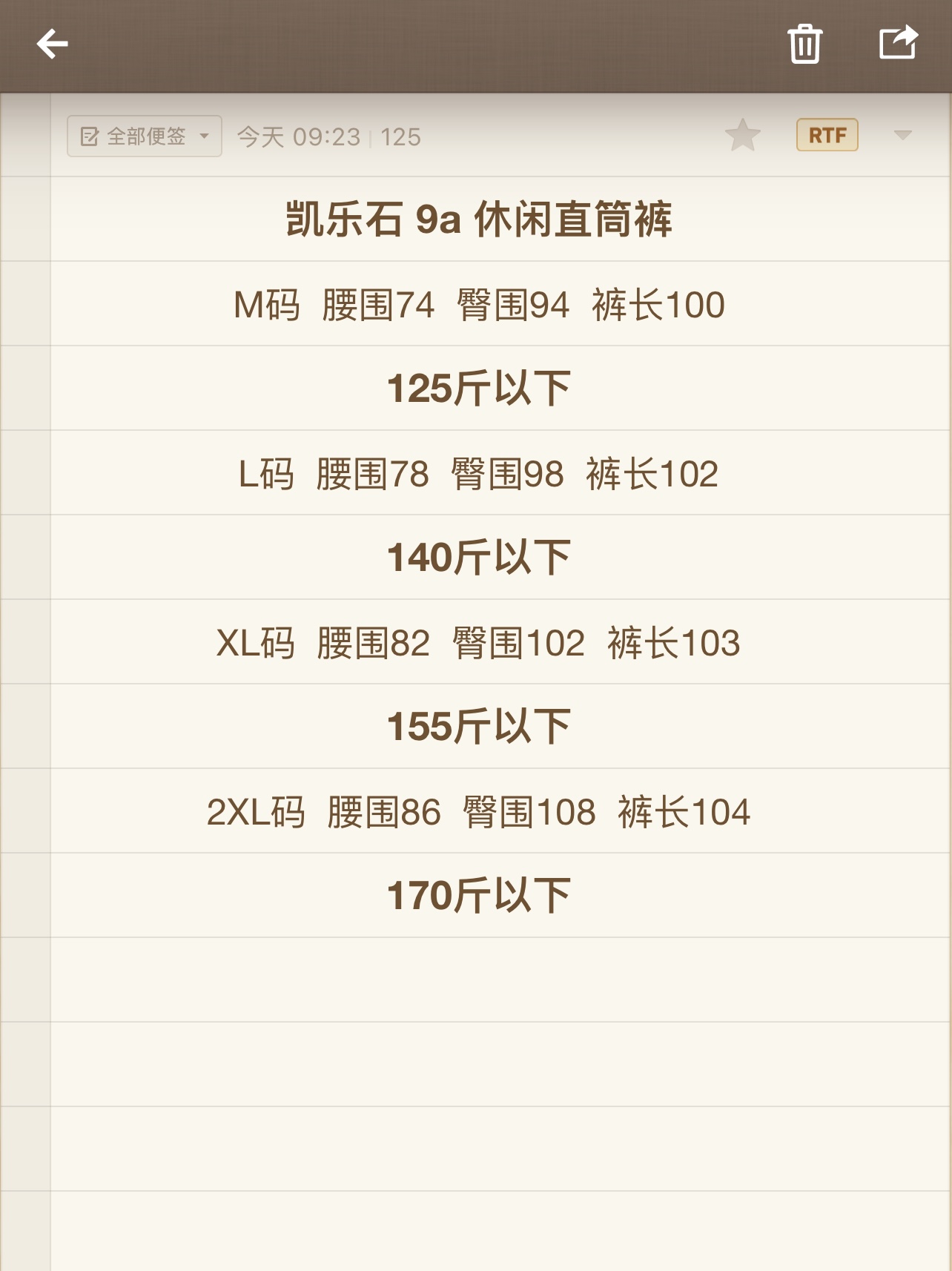The image size is (952, 1271).
Task: Delete this note with the trash icon
Action: point(804,44)
